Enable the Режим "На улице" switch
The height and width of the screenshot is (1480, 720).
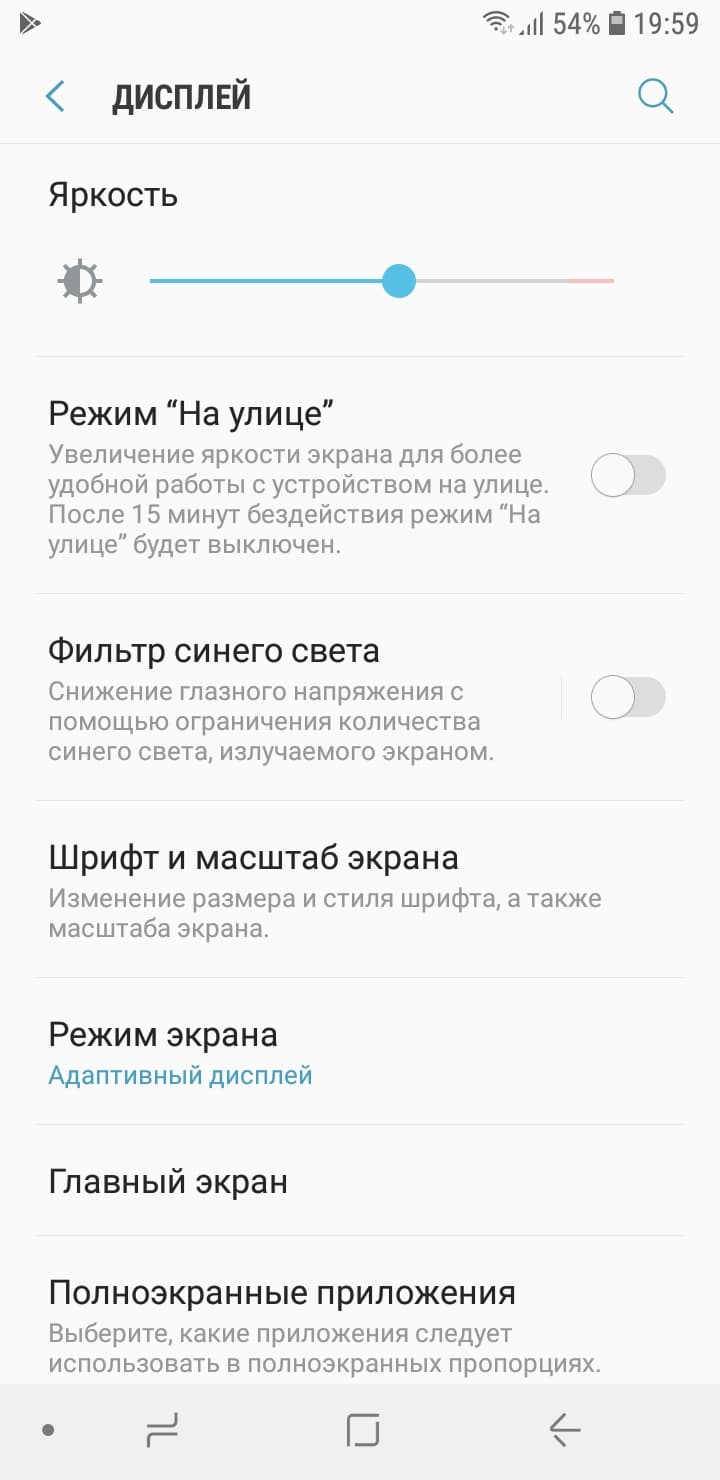coord(627,475)
